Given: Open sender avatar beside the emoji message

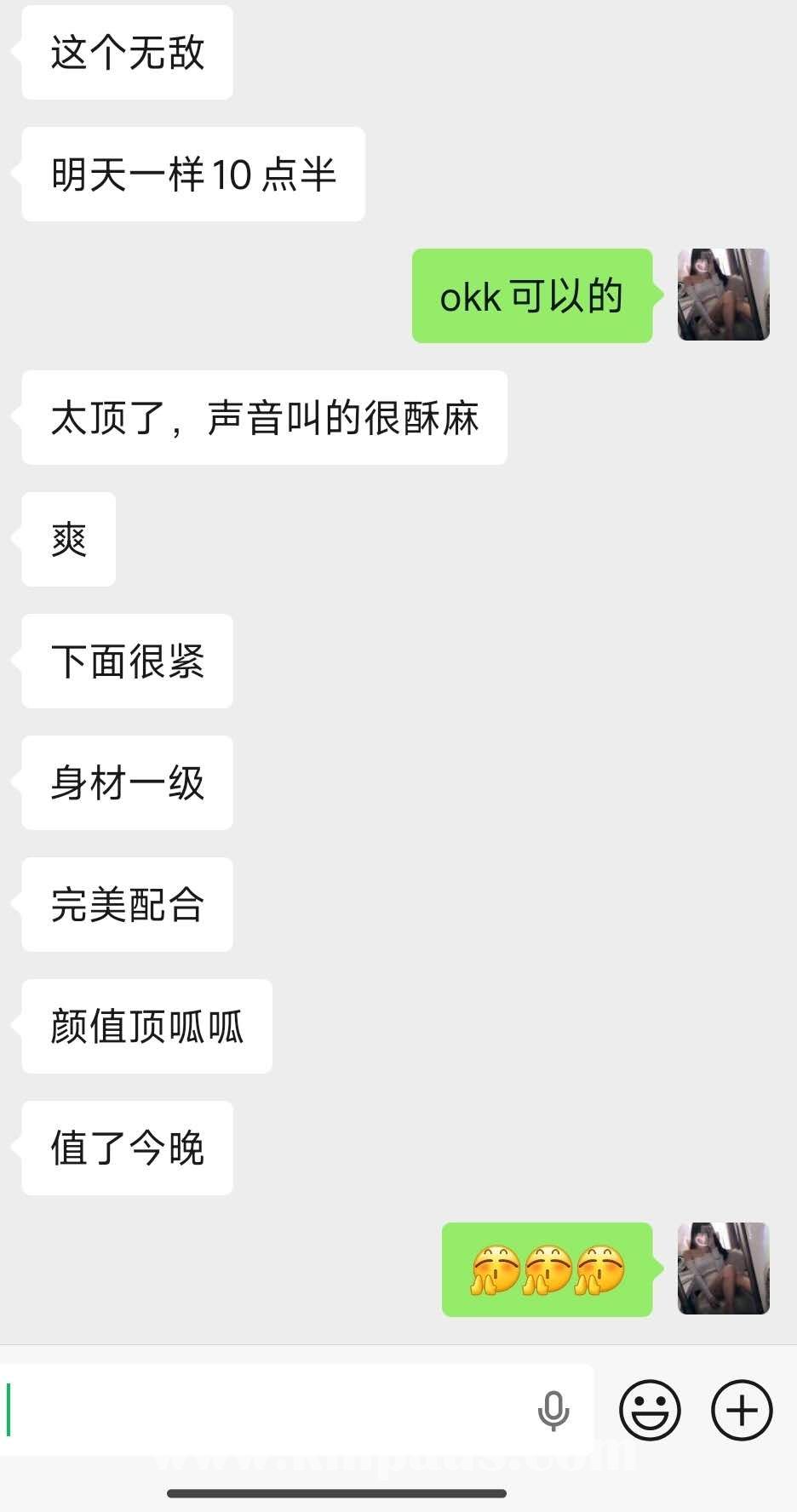Looking at the screenshot, I should point(723,1268).
